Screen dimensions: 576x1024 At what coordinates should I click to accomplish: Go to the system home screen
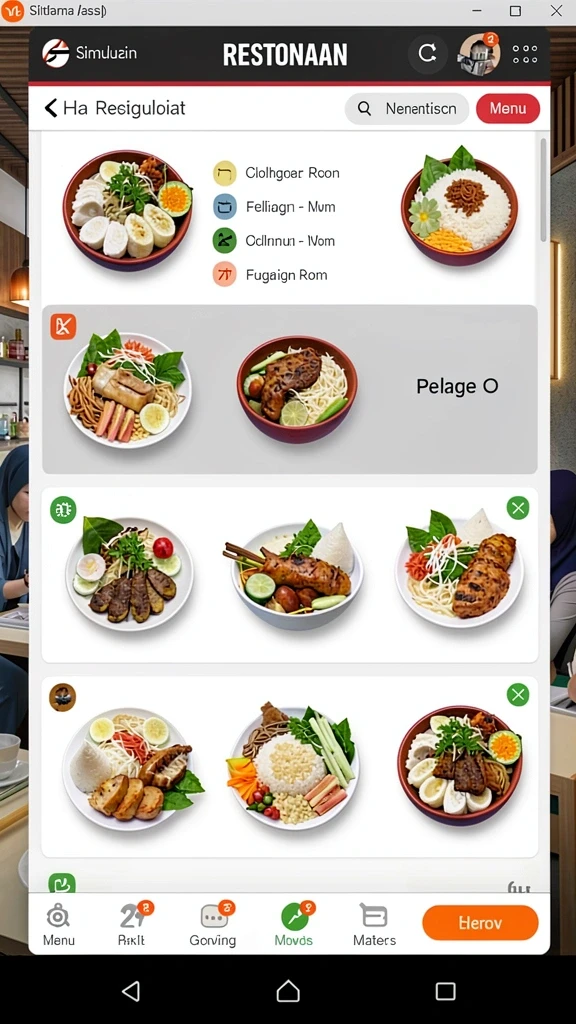click(x=288, y=991)
